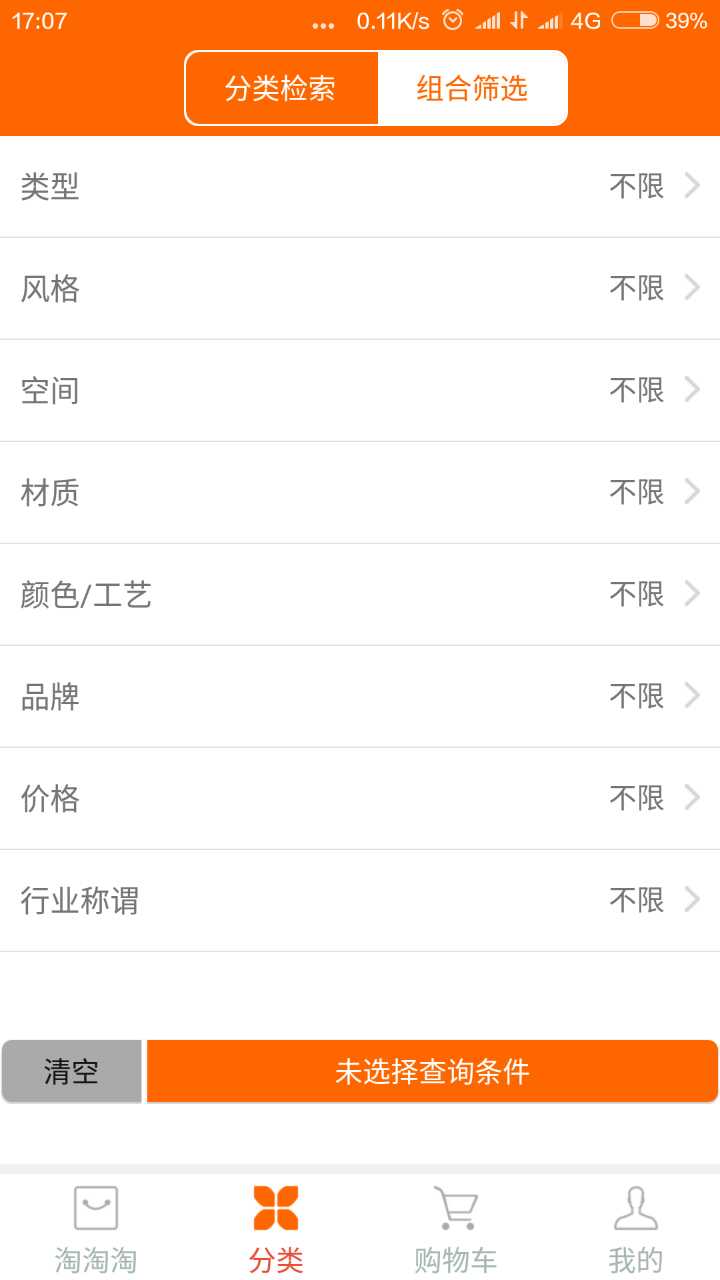Switch to the 分类检索 tab

click(281, 88)
